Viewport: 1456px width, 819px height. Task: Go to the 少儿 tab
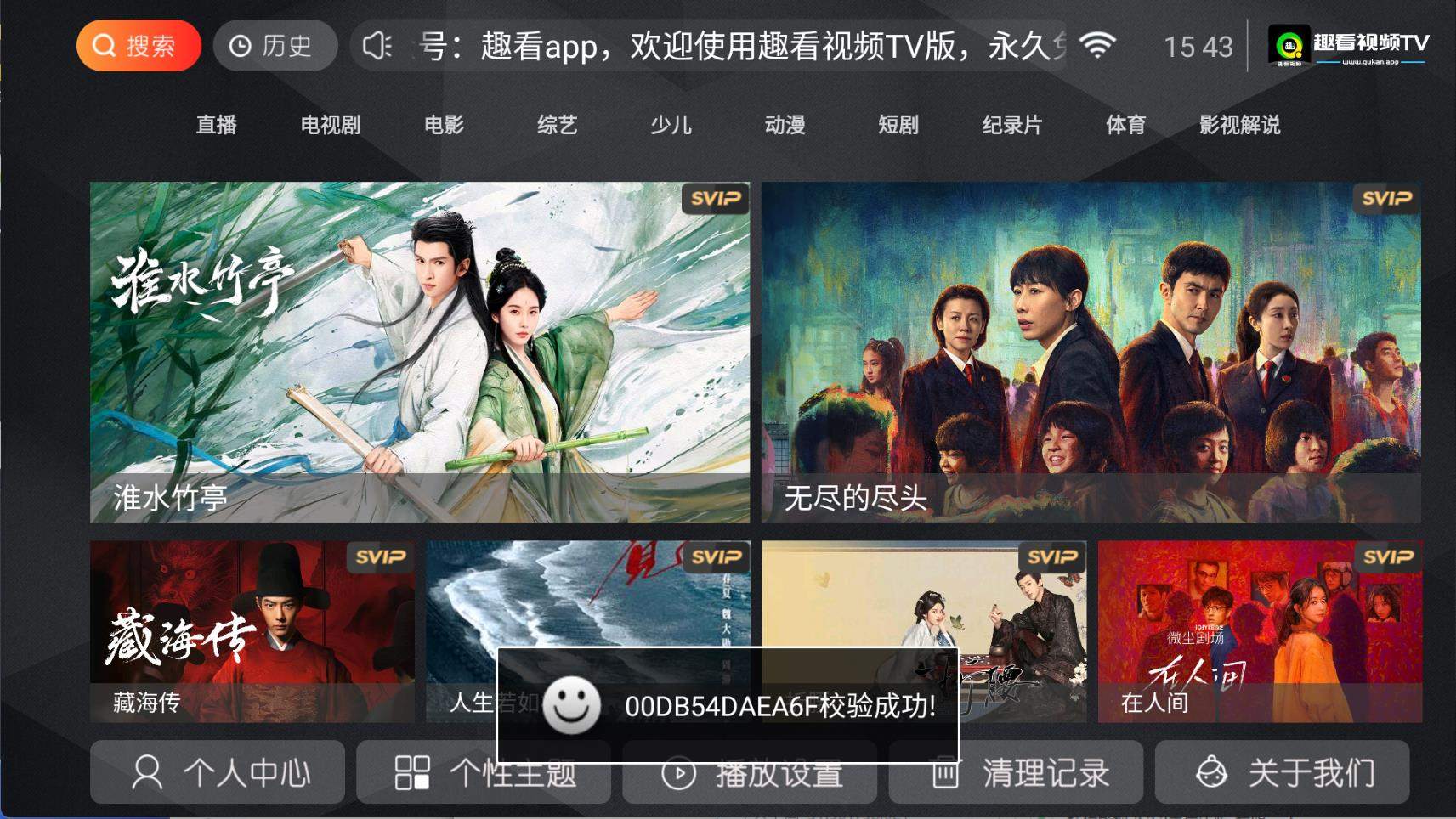pos(671,125)
